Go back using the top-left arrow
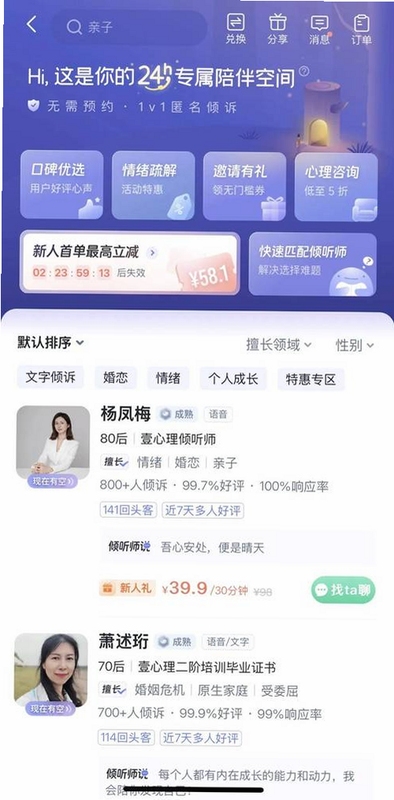This screenshot has height=800, width=394. (32, 24)
